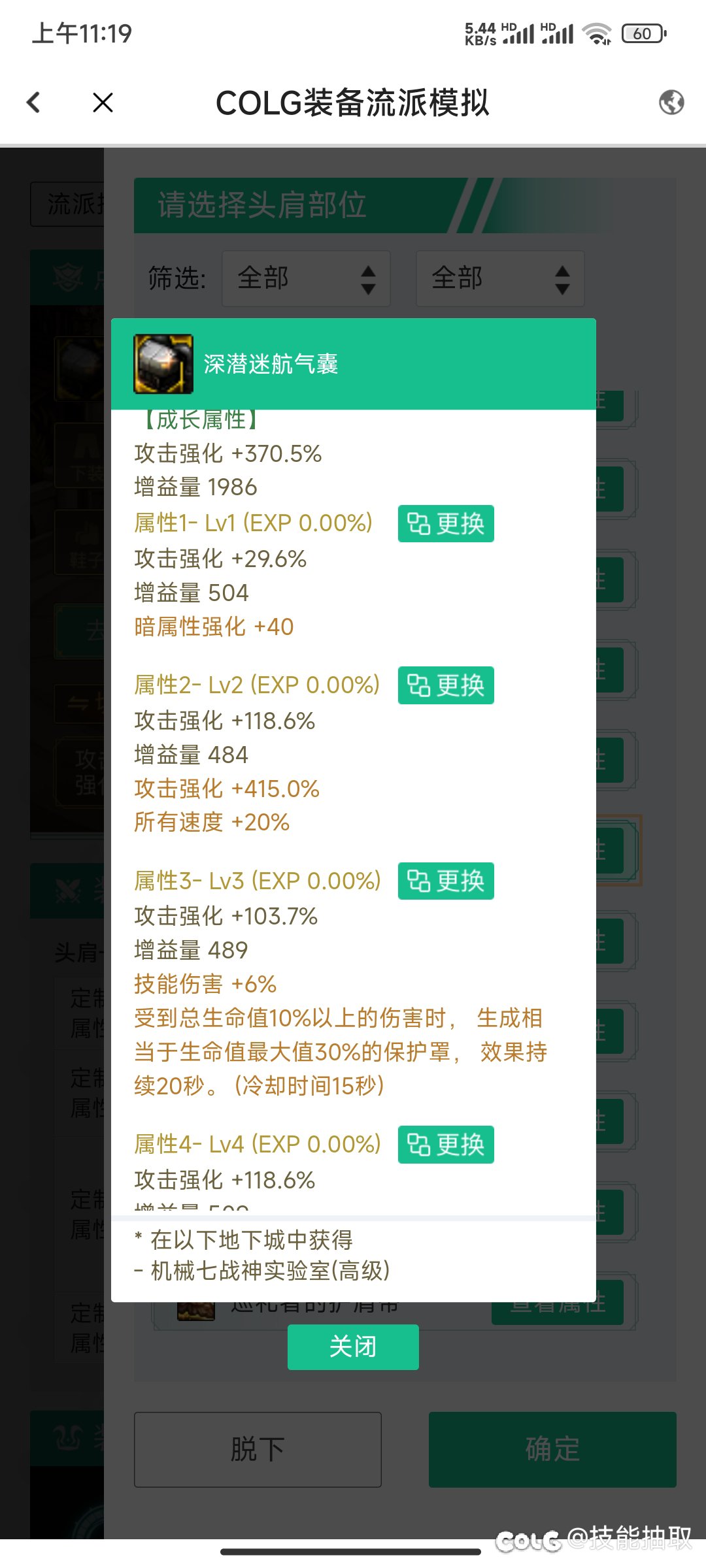The image size is (706, 1568).
Task: Tap the 脱下 button
Action: 258,1449
